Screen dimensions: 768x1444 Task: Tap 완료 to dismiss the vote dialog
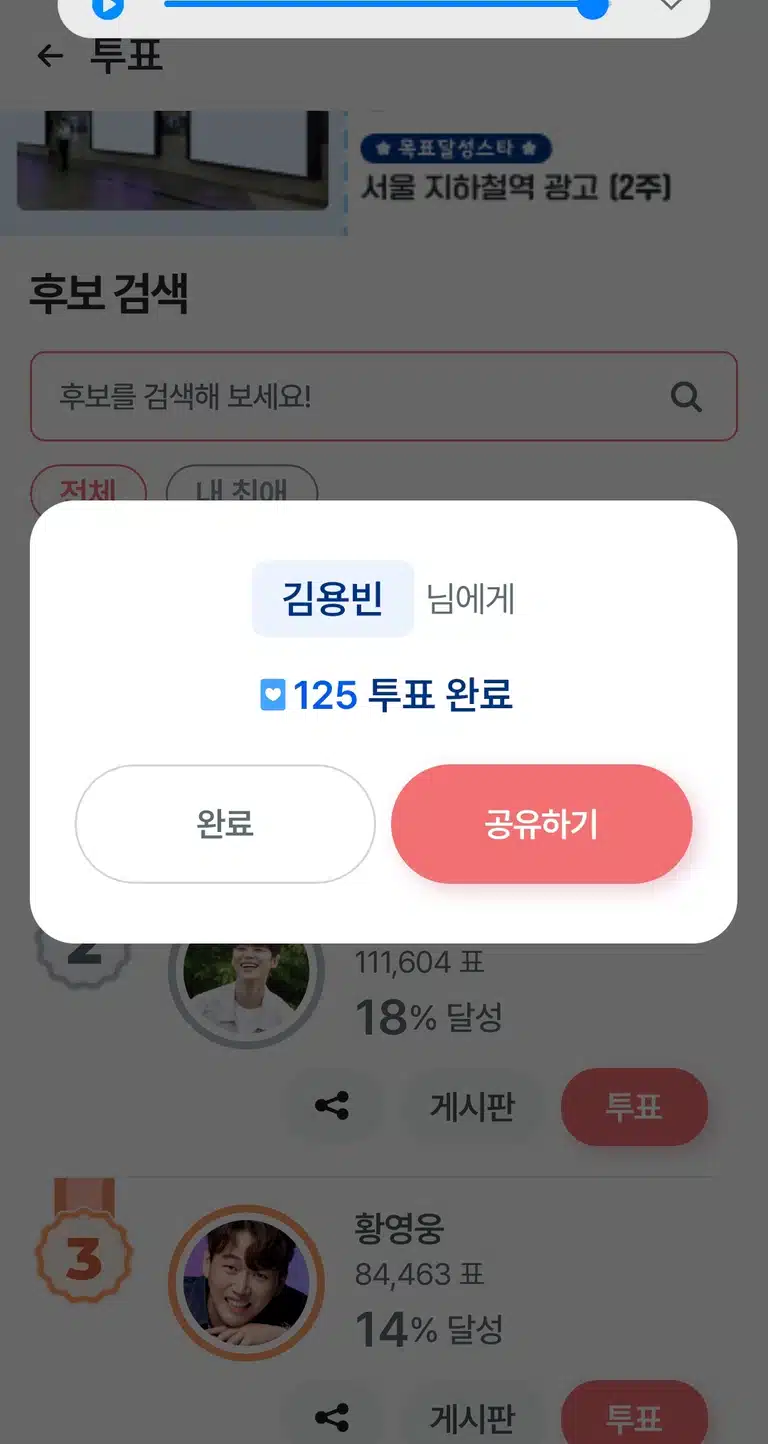click(x=225, y=824)
